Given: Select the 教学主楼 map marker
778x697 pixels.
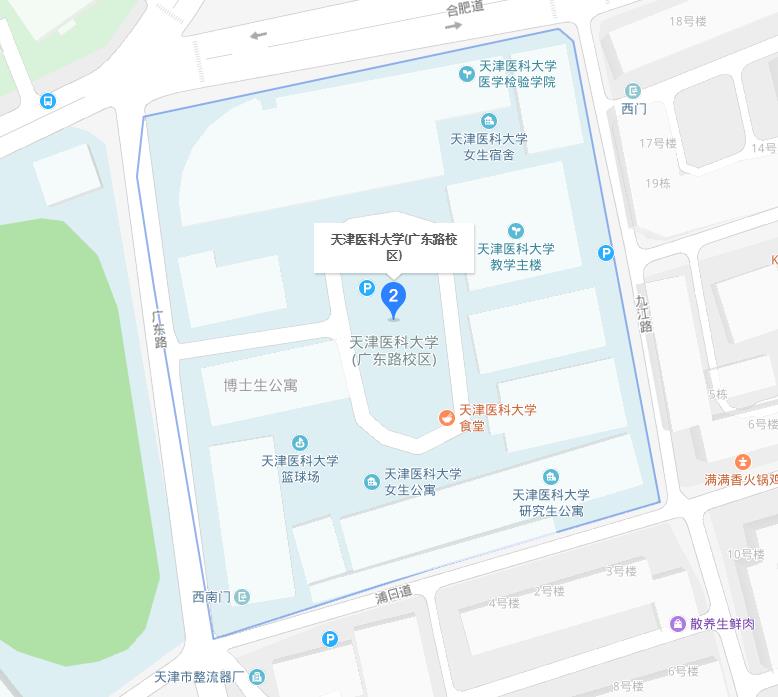Looking at the screenshot, I should [x=515, y=231].
